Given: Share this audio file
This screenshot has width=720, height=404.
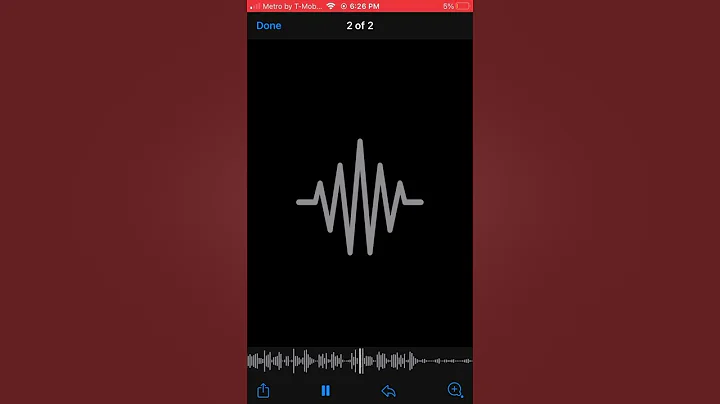Looking at the screenshot, I should 263,391.
